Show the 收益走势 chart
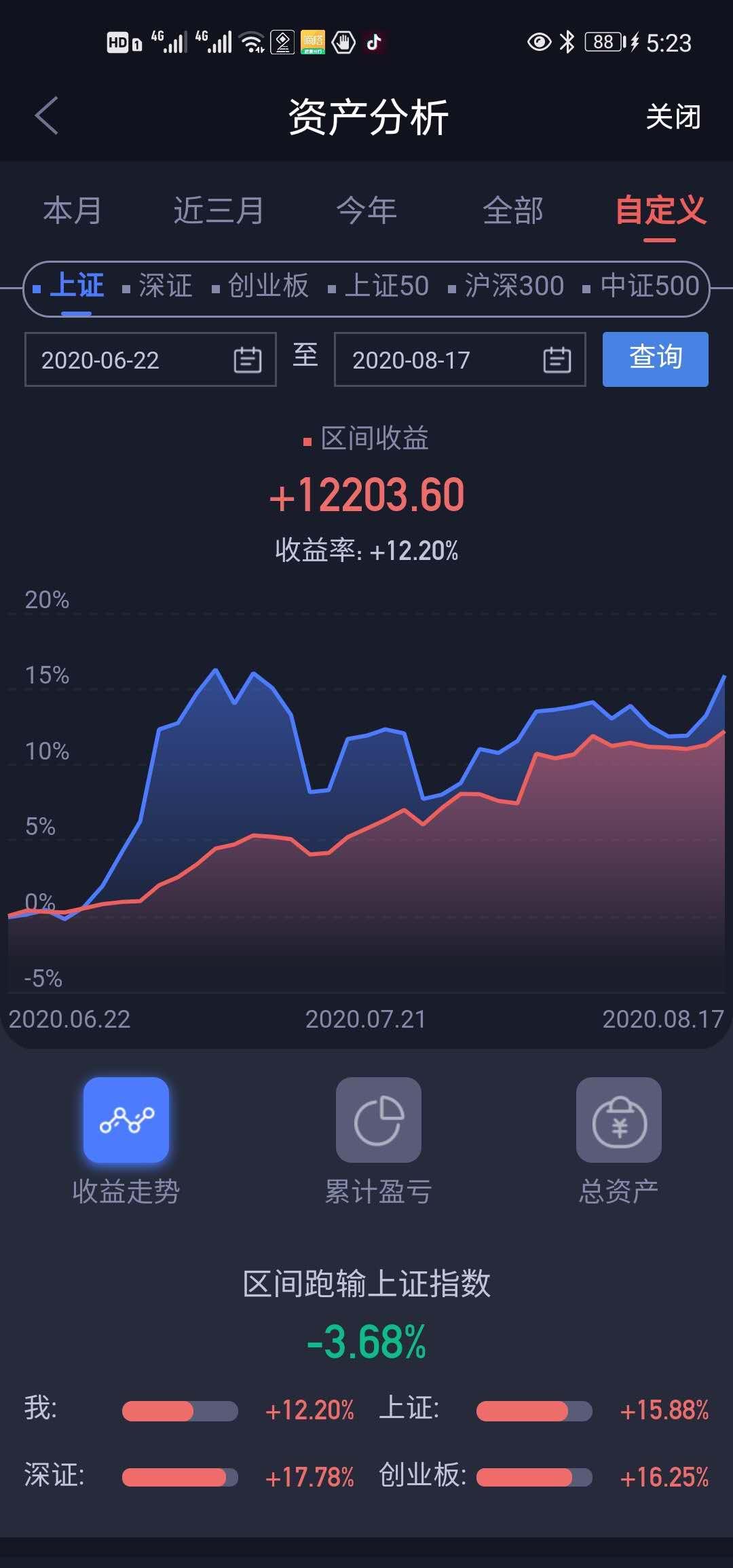 [x=126, y=1141]
